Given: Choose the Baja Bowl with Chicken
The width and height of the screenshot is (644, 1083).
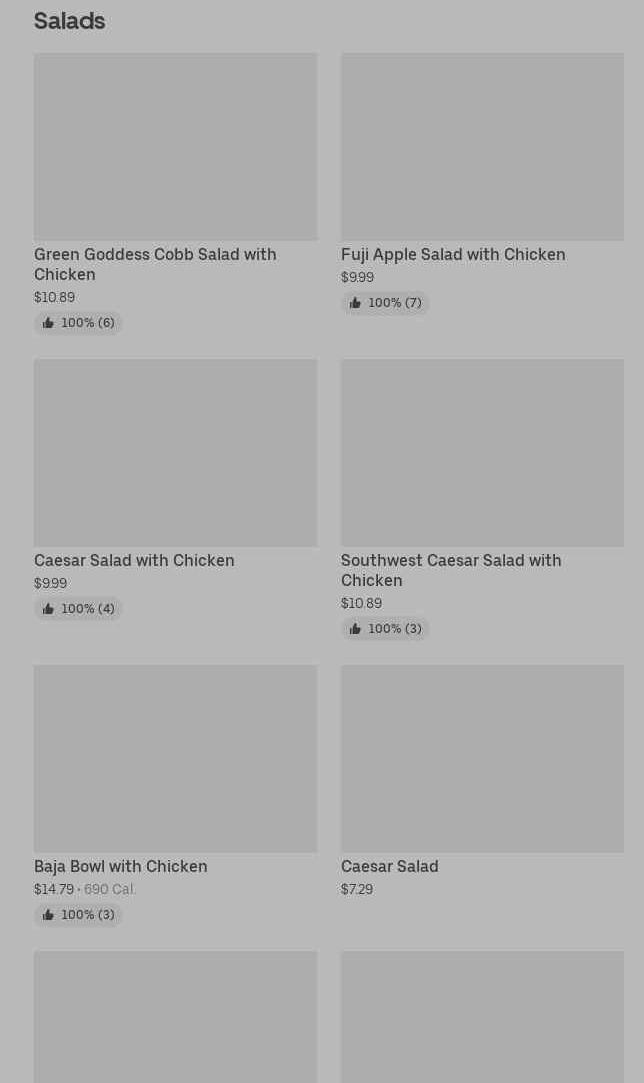Looking at the screenshot, I should coord(175,759).
